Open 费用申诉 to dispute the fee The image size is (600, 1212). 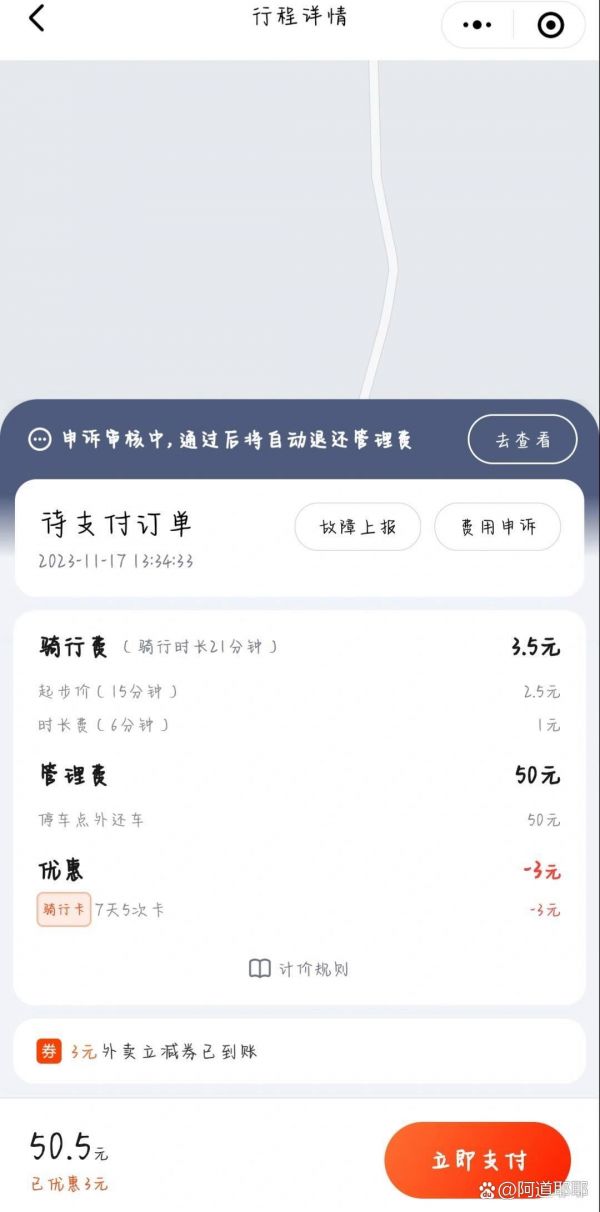coord(497,527)
